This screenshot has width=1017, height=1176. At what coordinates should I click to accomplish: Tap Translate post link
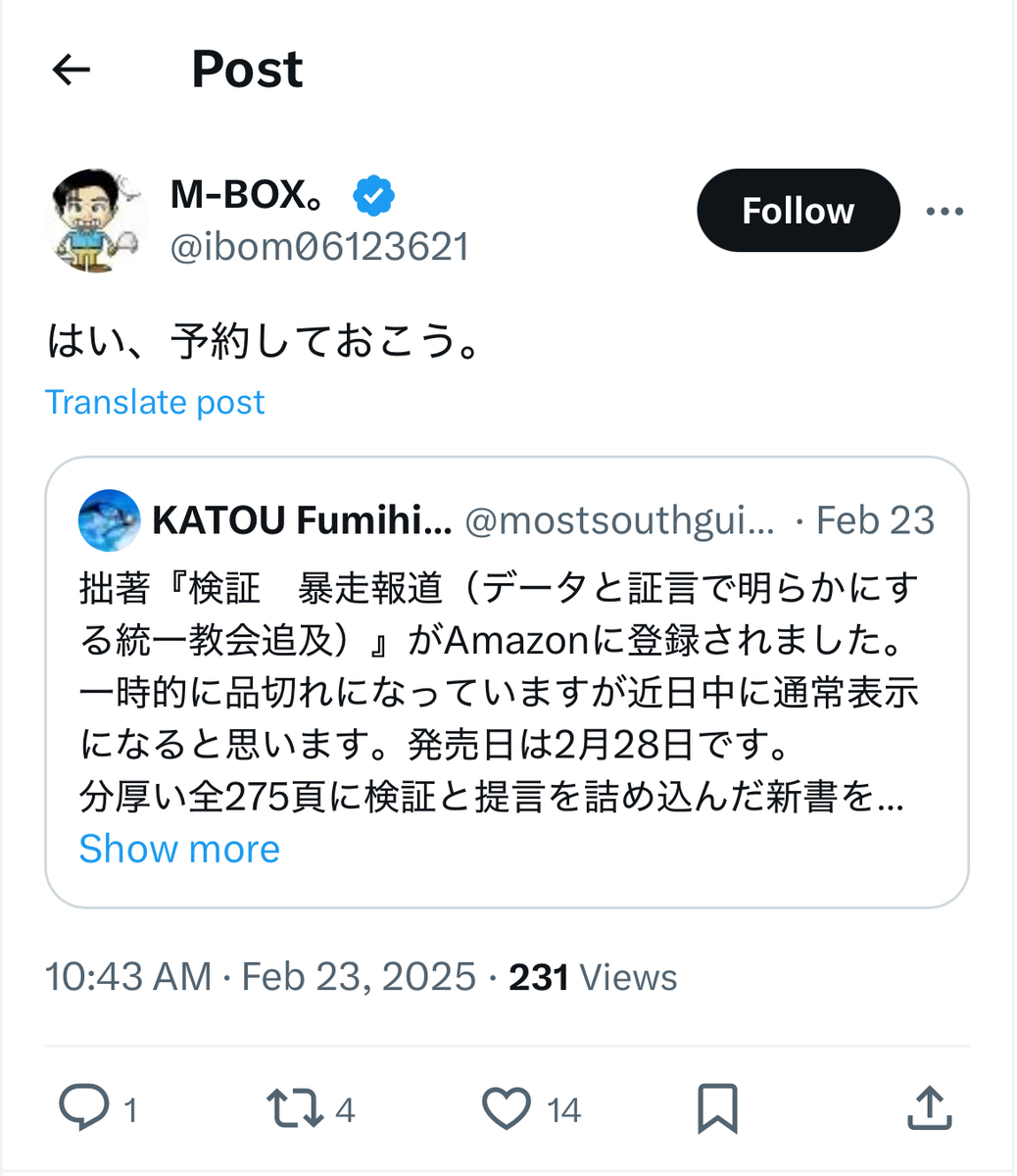[155, 402]
